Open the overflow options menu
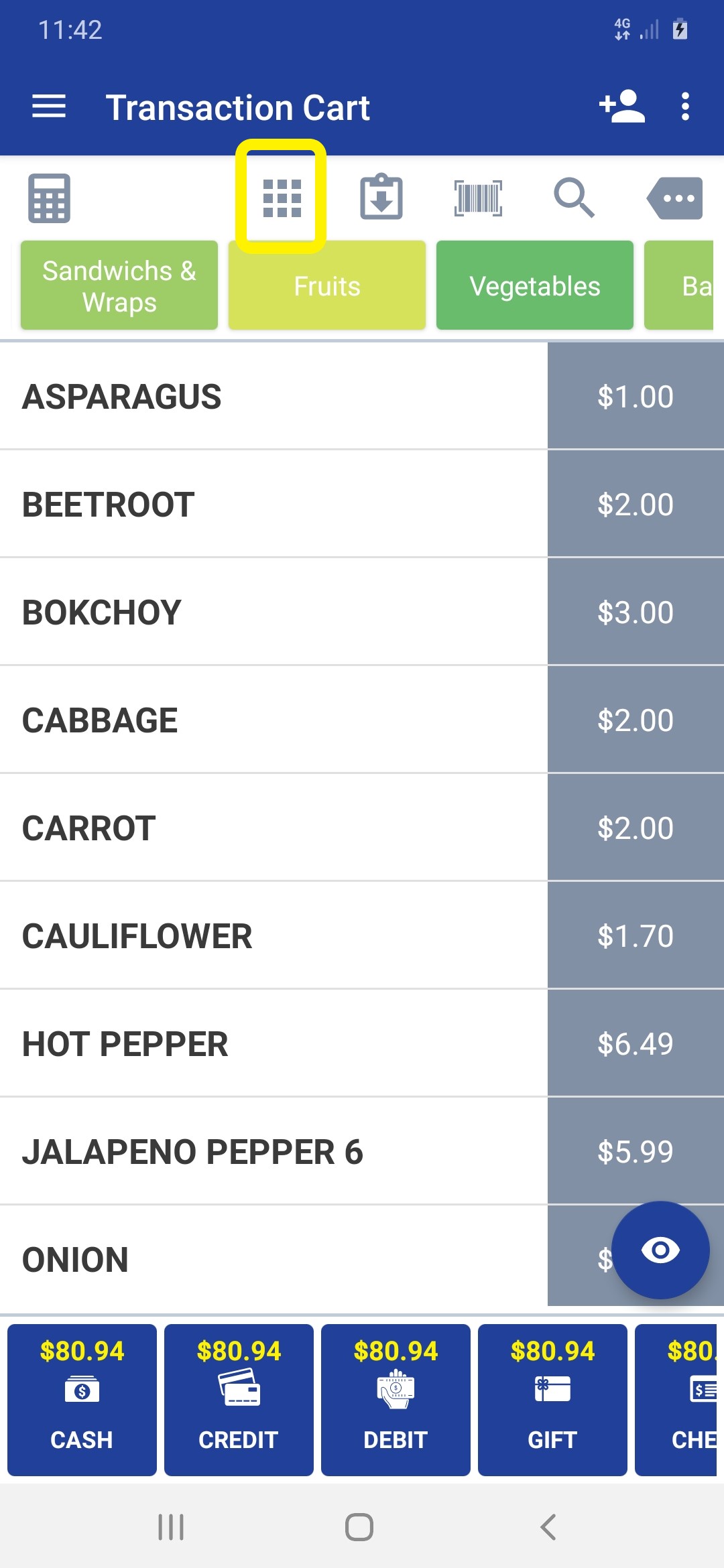This screenshot has height=1568, width=724. (684, 107)
